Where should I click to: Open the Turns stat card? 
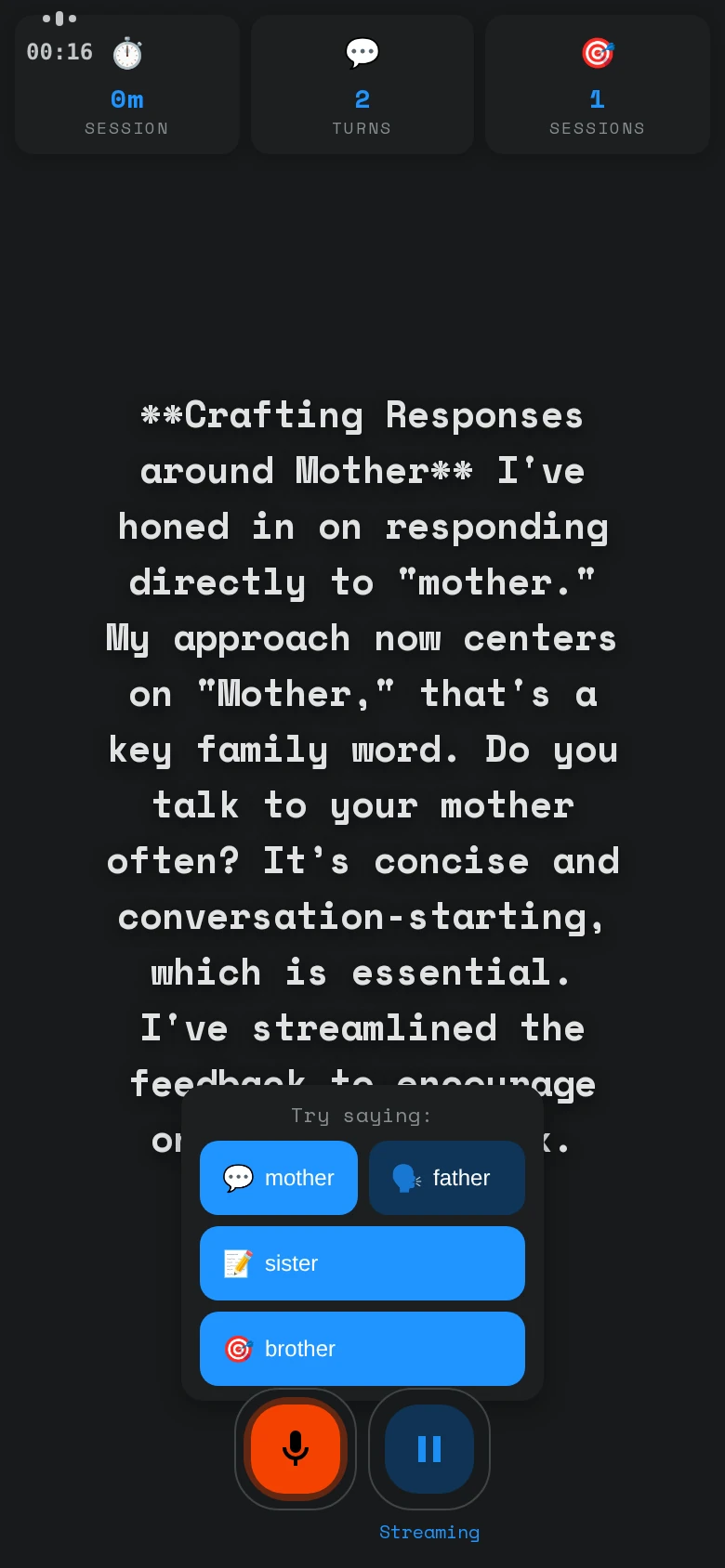362,85
